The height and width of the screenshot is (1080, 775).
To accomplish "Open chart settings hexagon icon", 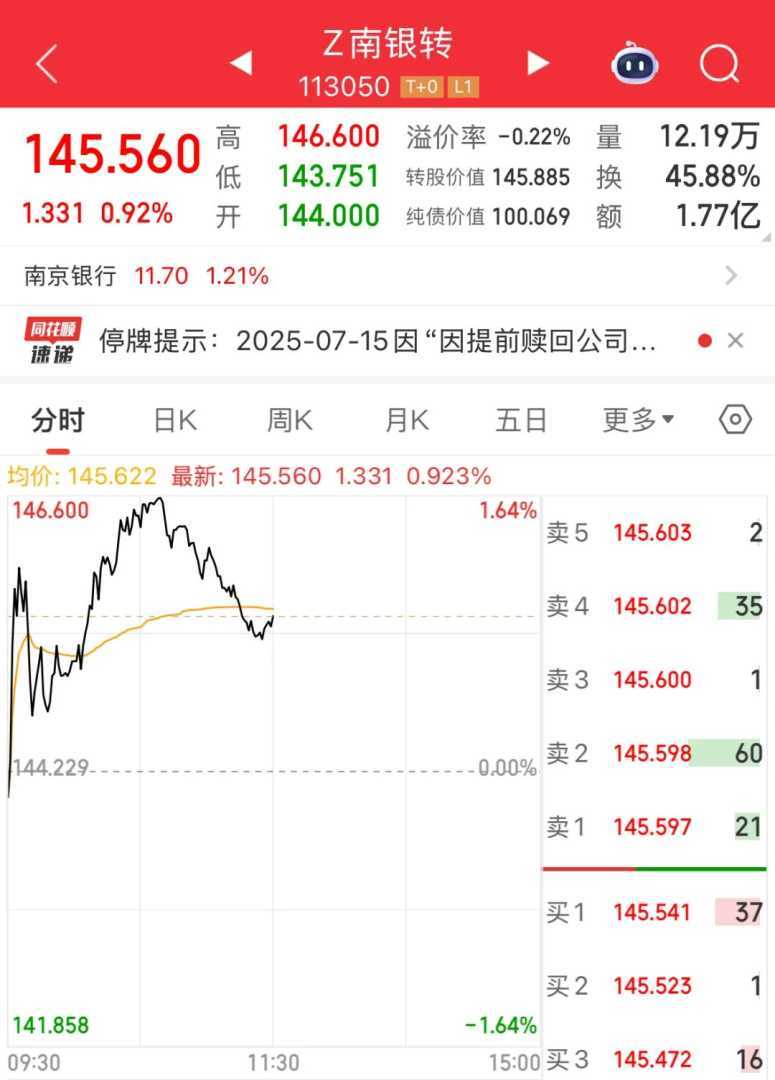I will (x=735, y=420).
